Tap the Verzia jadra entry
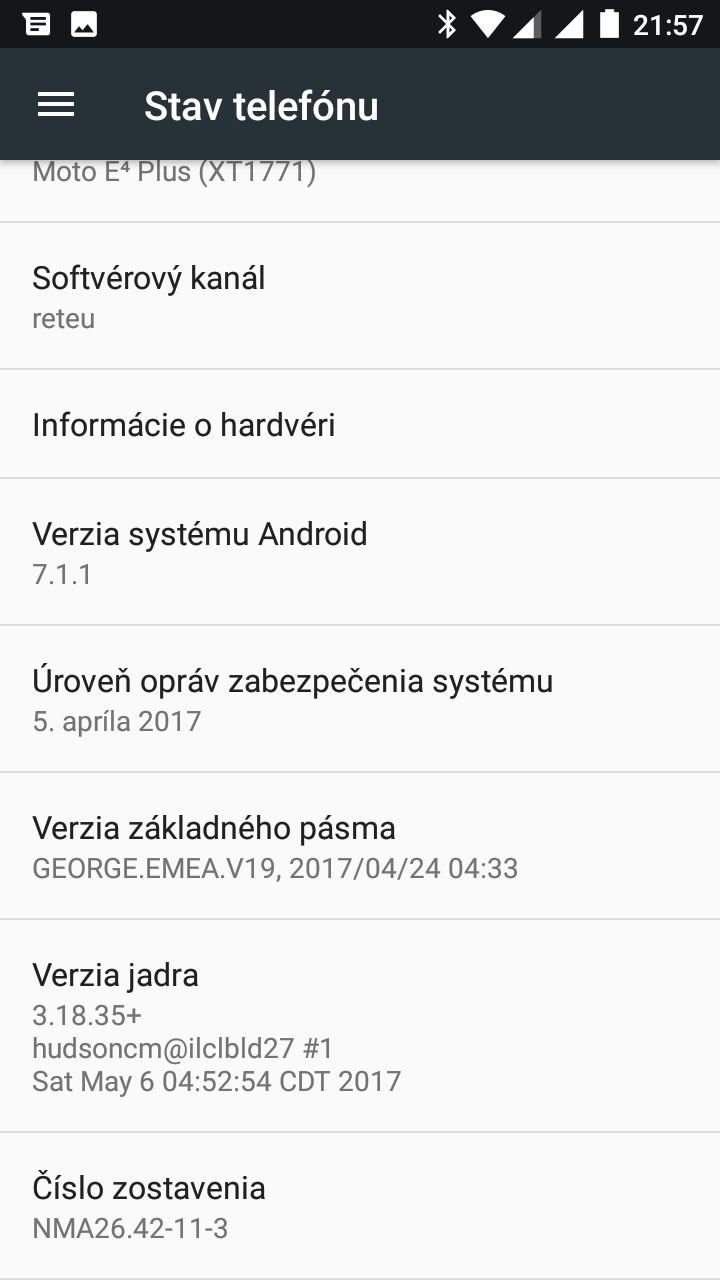This screenshot has width=720, height=1280. click(360, 1026)
